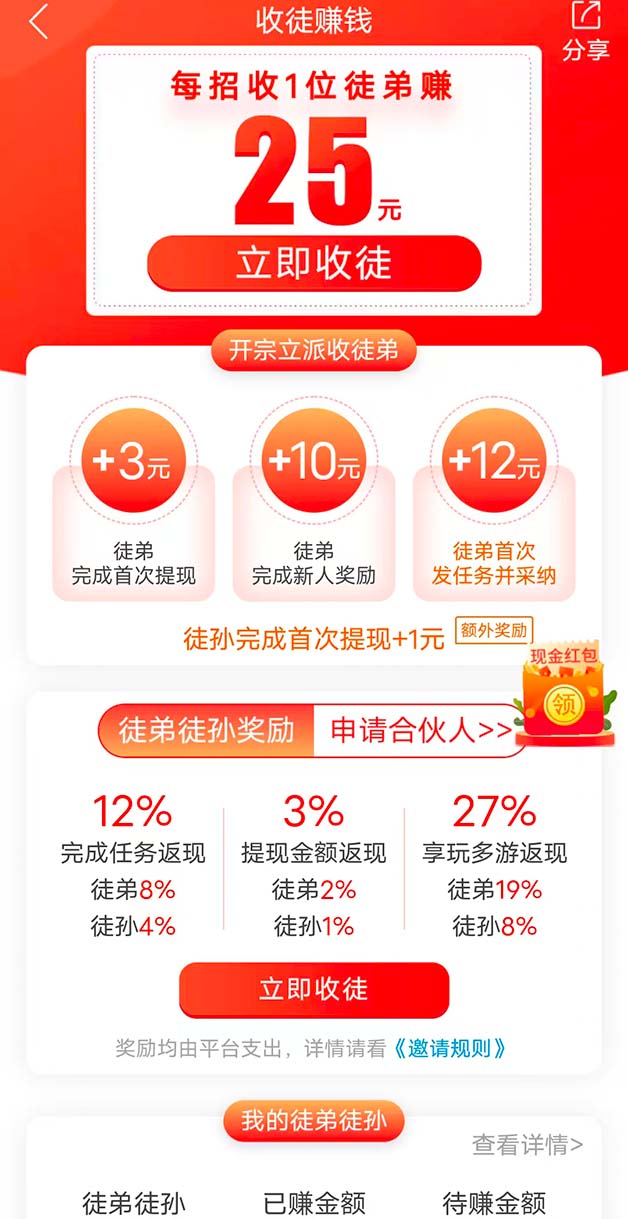Tap 立即收徒 in the 25元 banner

(x=314, y=264)
